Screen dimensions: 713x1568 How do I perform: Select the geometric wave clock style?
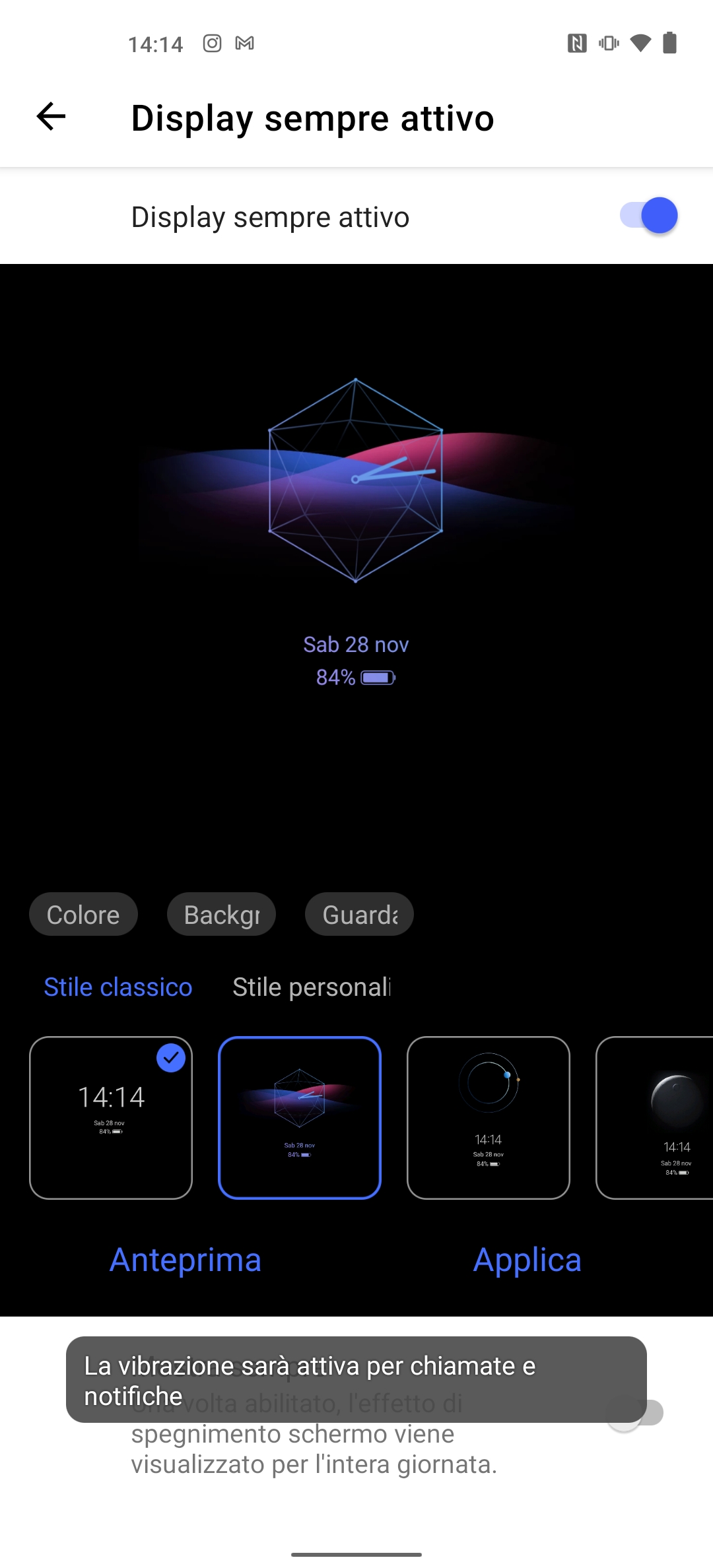tap(300, 1118)
